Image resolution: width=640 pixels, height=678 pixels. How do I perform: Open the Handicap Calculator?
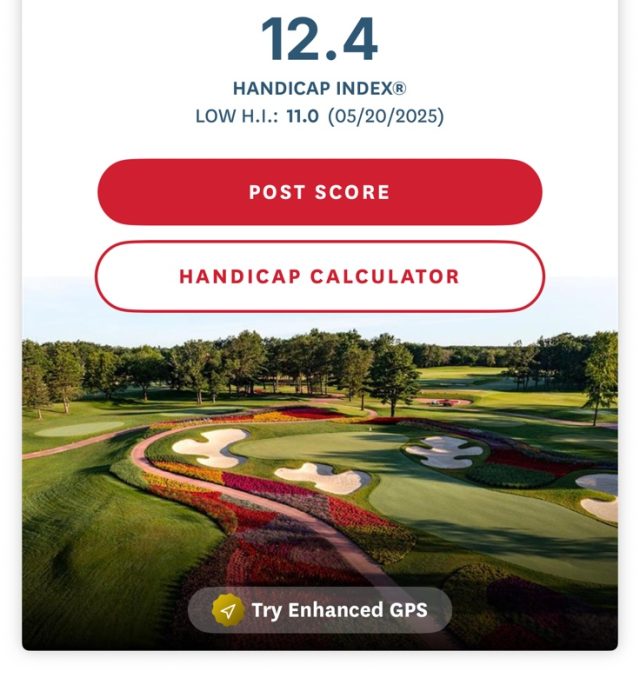319,277
